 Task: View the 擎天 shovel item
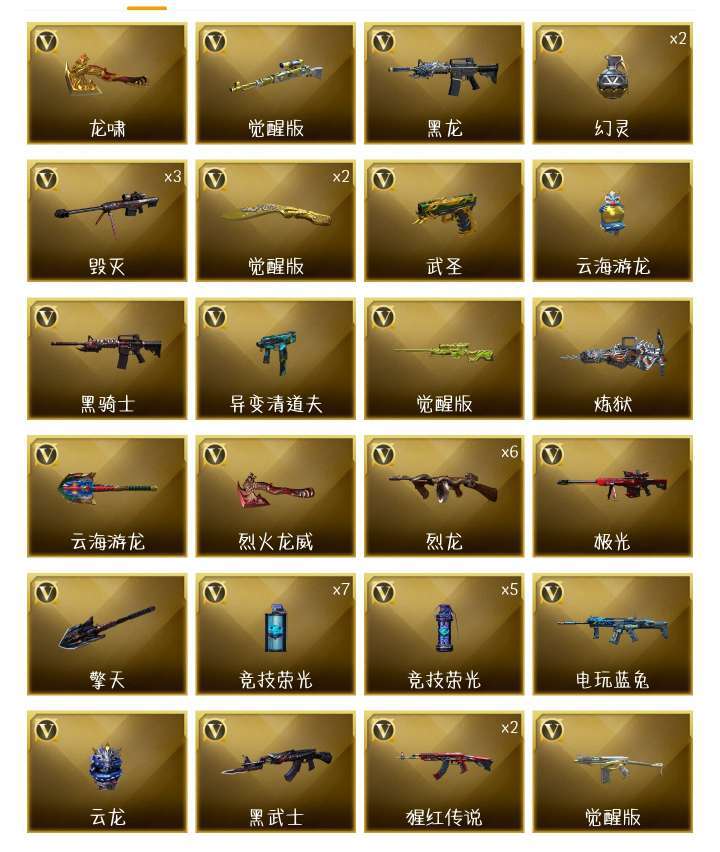[x=107, y=634]
